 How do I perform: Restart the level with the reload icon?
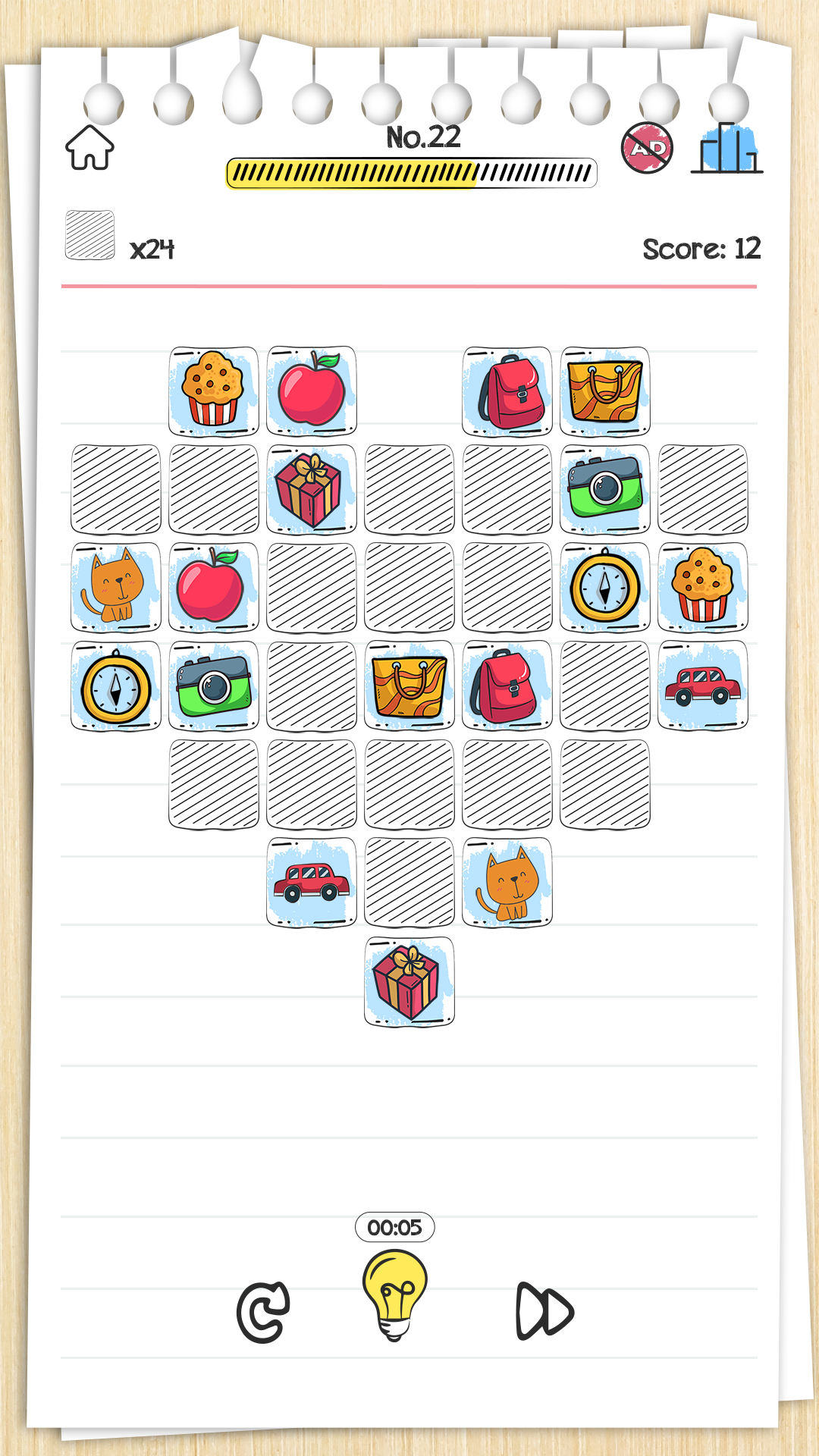pyautogui.click(x=263, y=1312)
